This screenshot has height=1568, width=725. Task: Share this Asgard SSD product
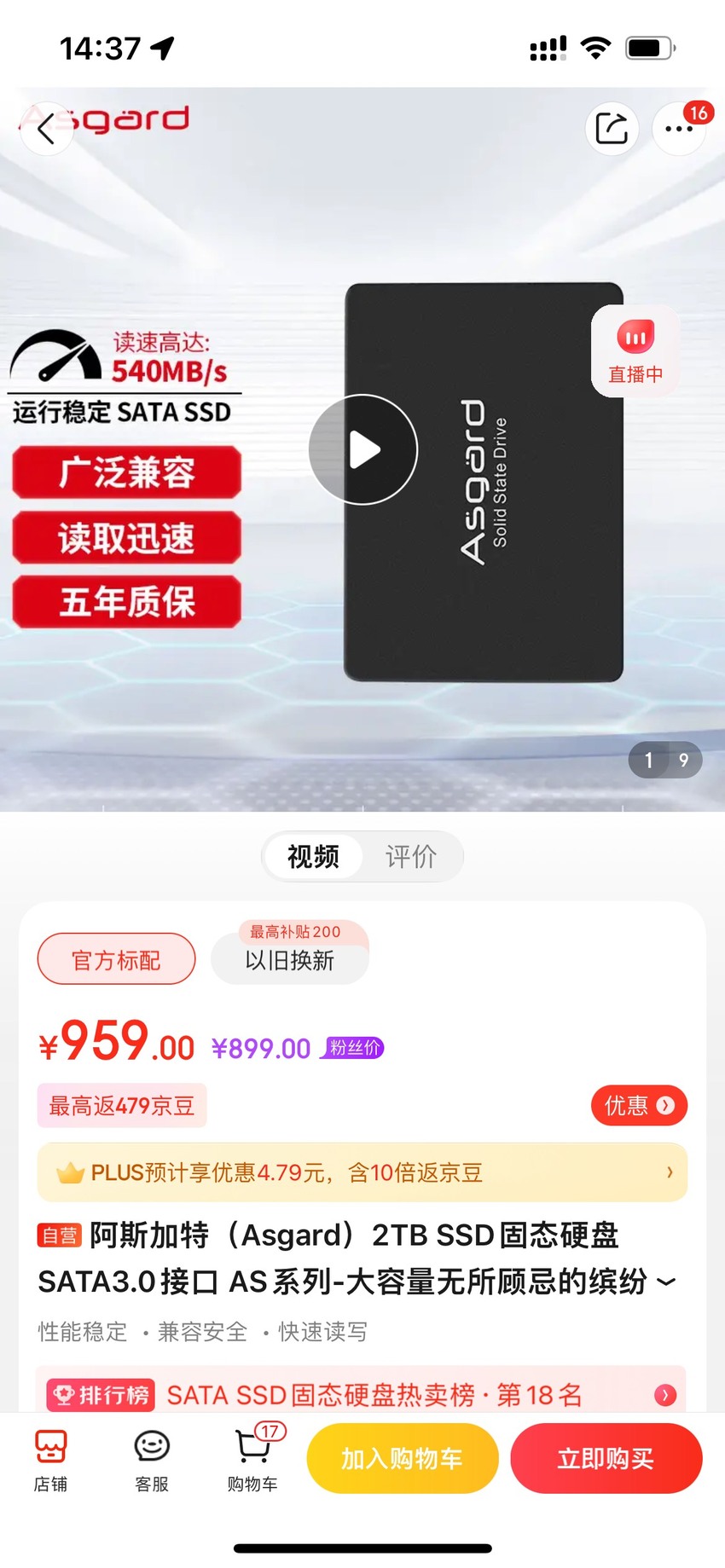pos(612,128)
